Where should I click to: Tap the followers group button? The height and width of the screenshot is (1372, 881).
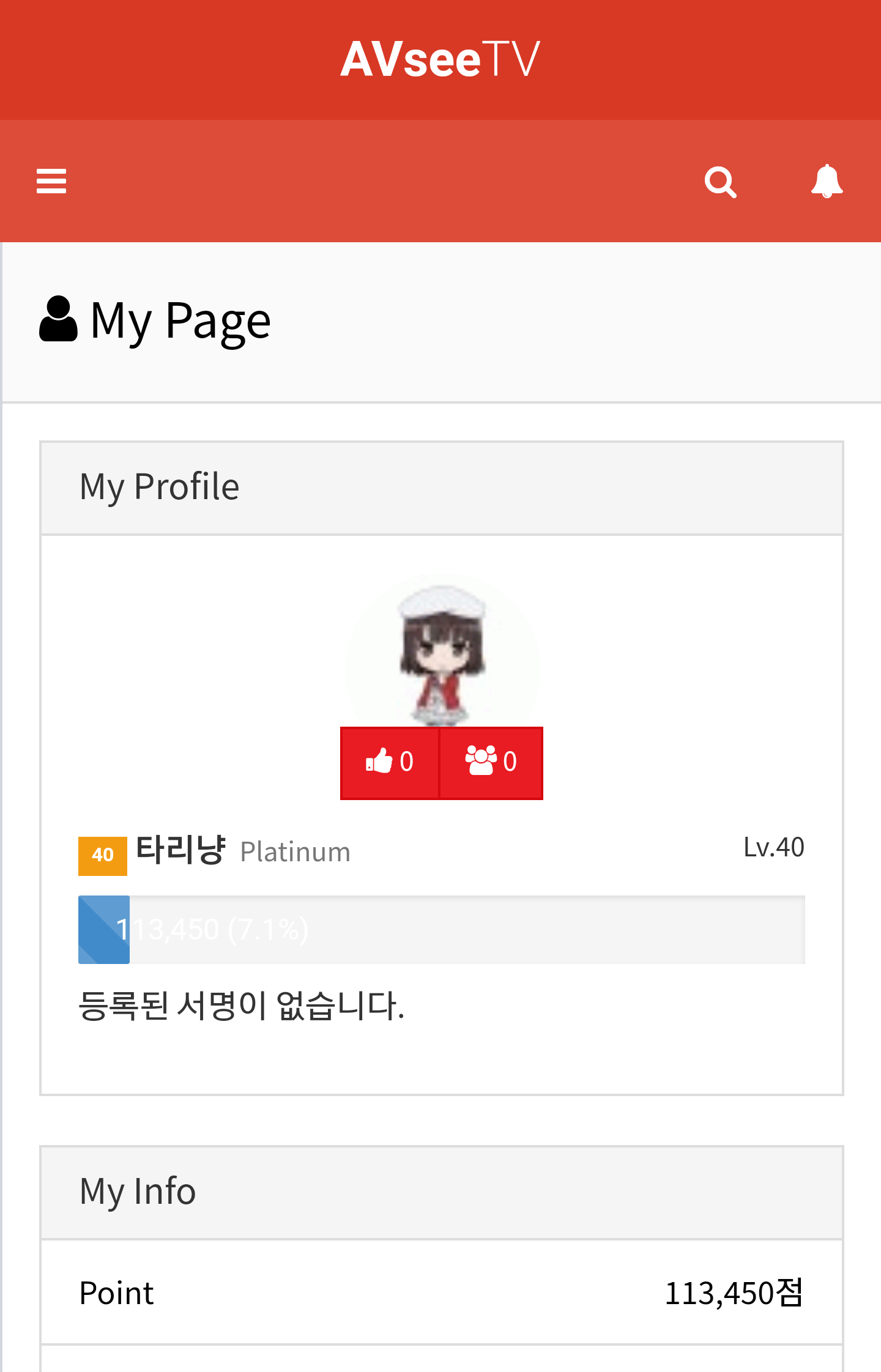point(491,763)
